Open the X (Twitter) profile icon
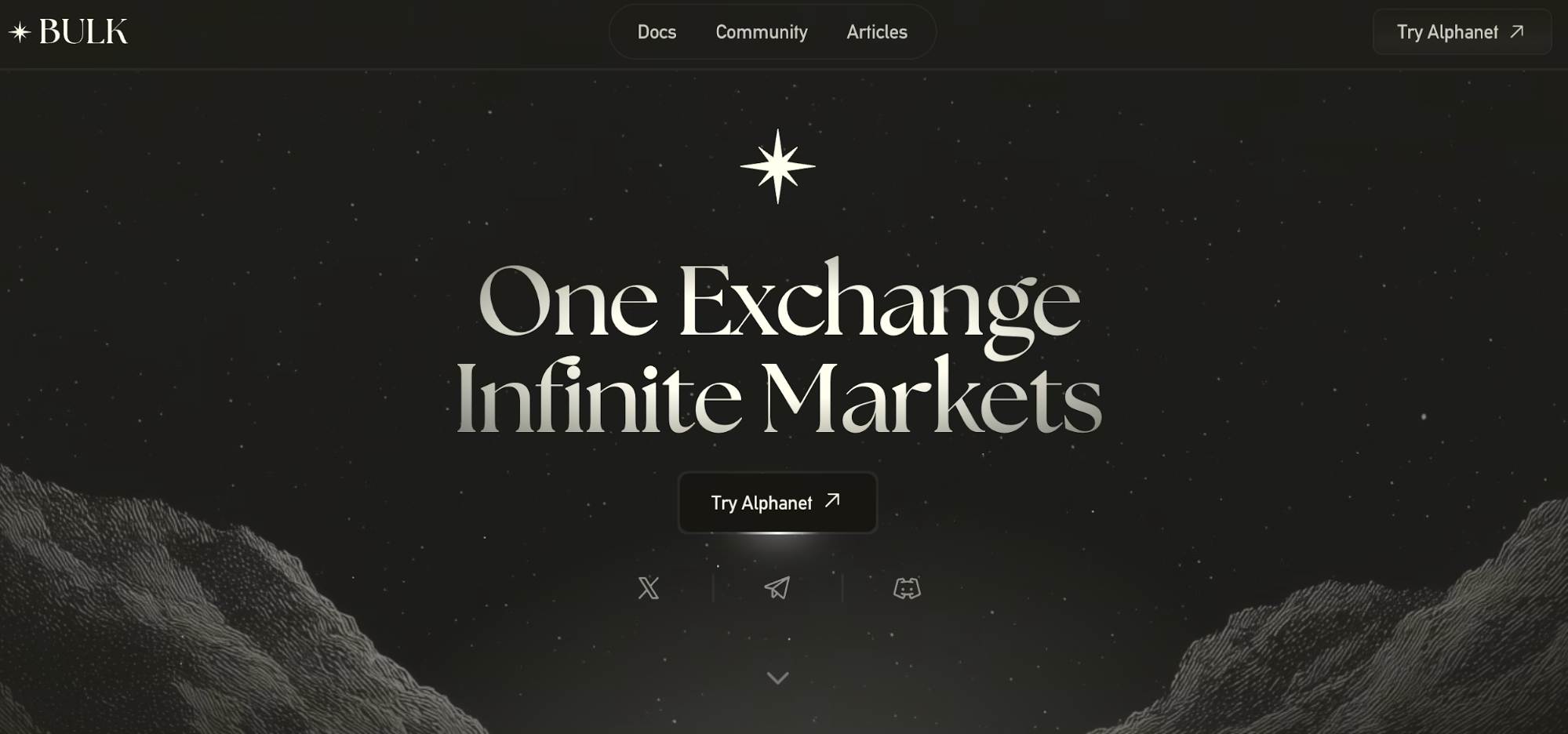The image size is (1568, 734). (649, 588)
